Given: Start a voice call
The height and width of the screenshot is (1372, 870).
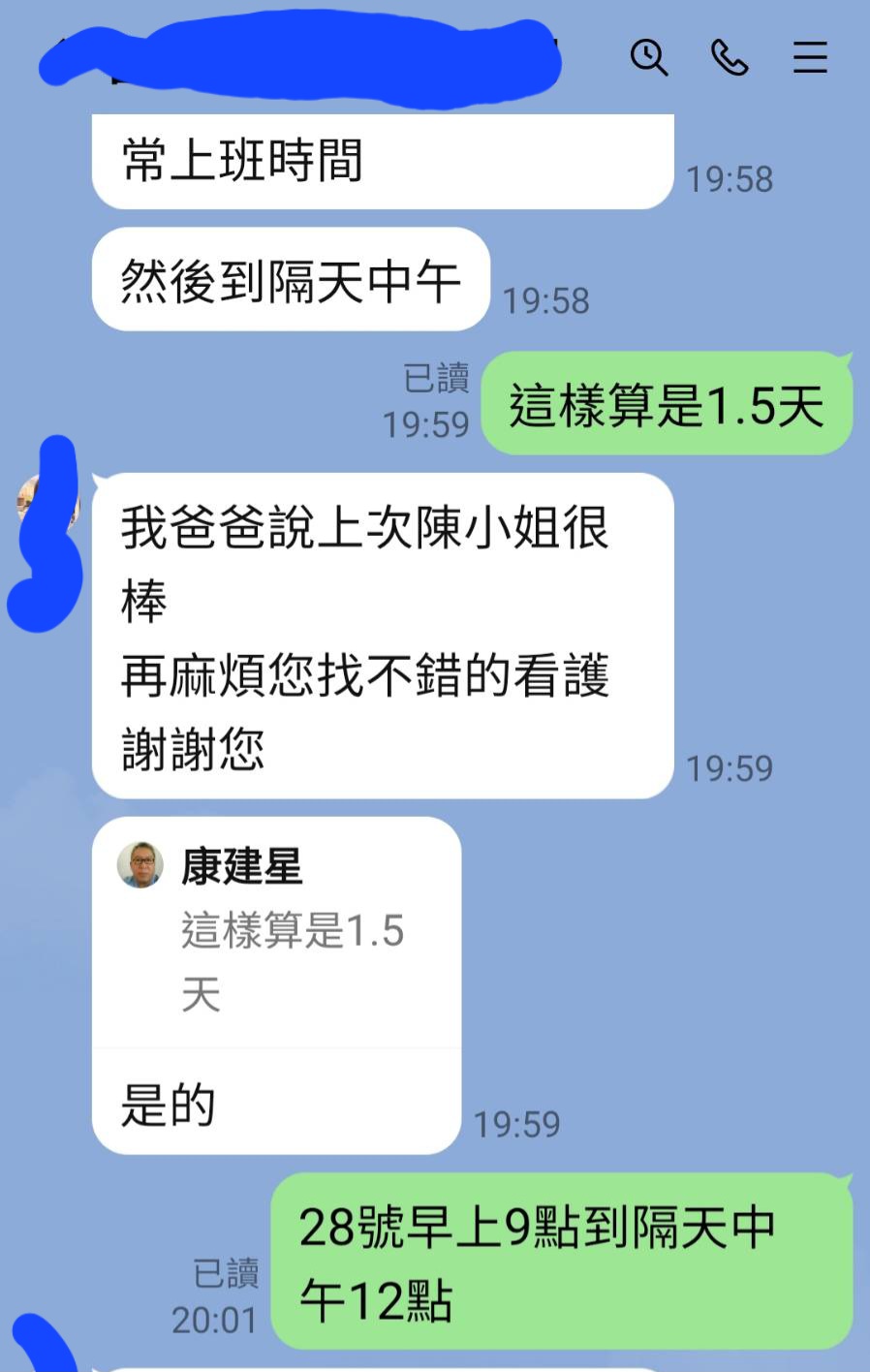Looking at the screenshot, I should (729, 57).
